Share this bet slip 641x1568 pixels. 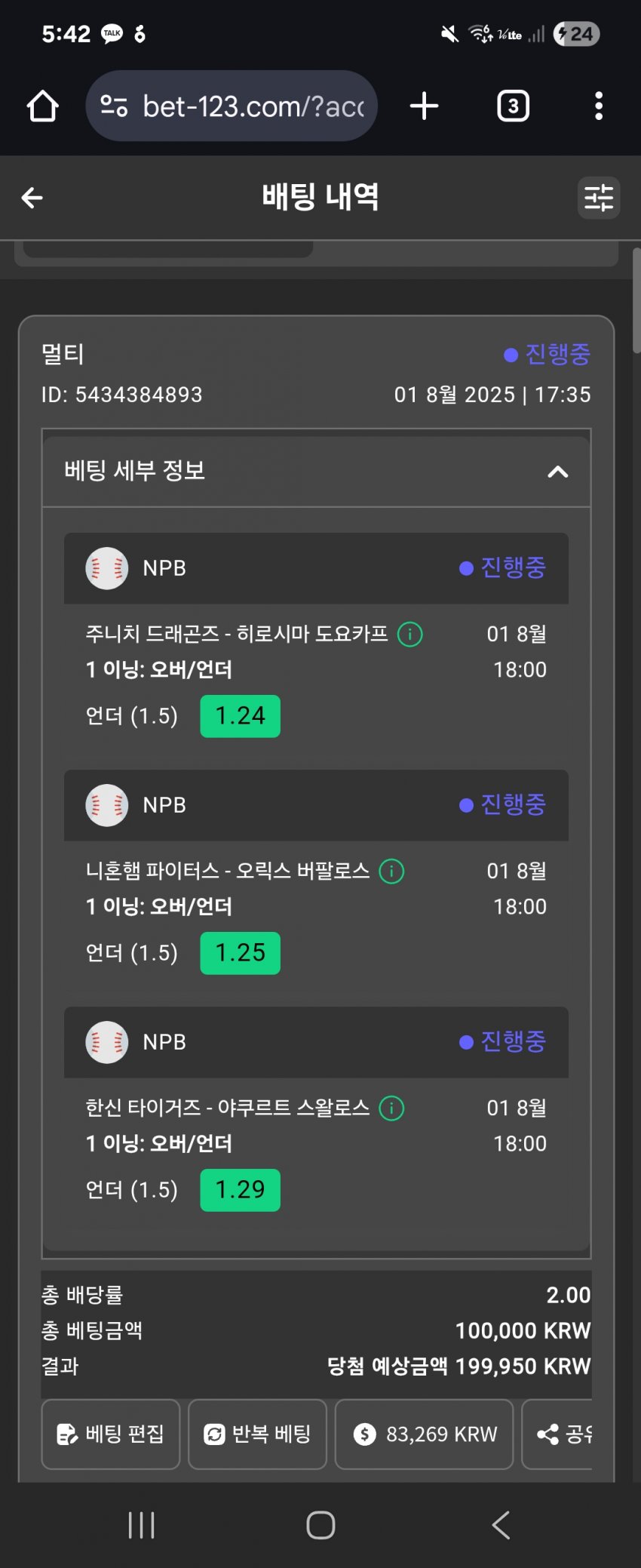point(562,1434)
